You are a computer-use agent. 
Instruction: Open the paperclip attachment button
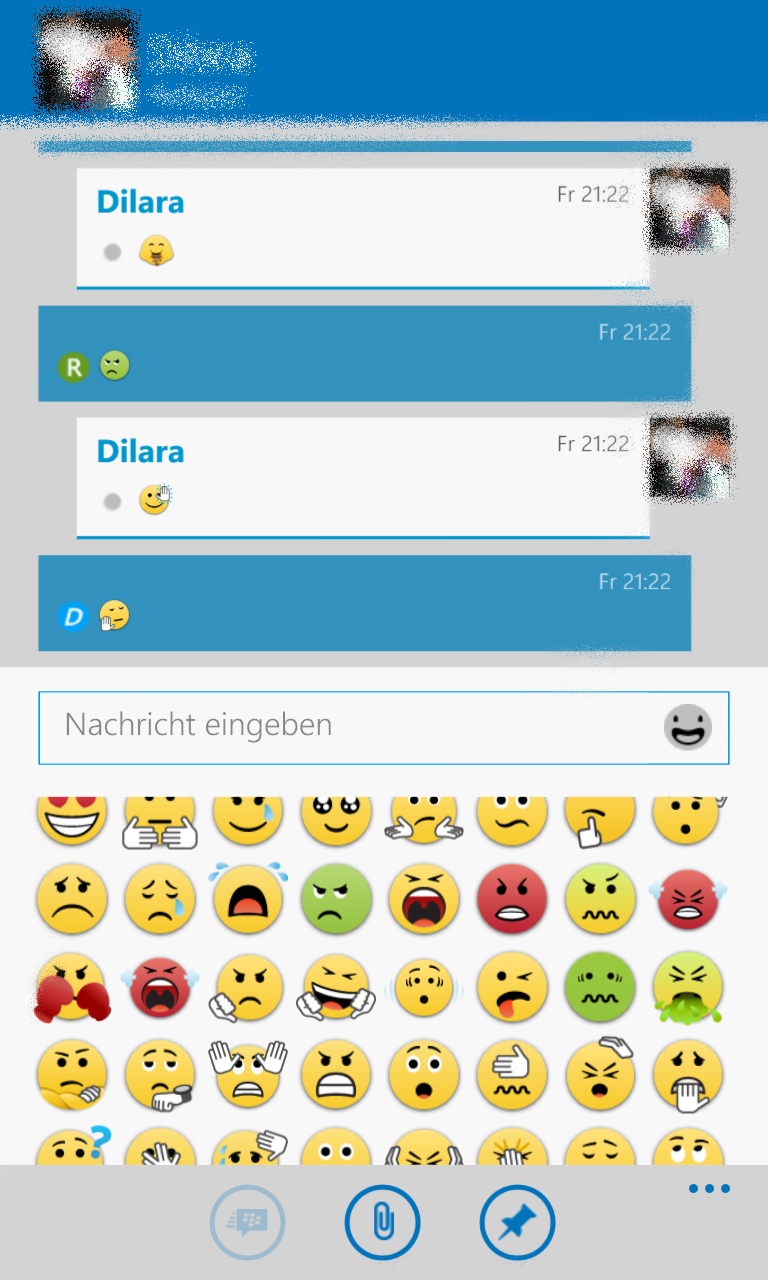(383, 1222)
